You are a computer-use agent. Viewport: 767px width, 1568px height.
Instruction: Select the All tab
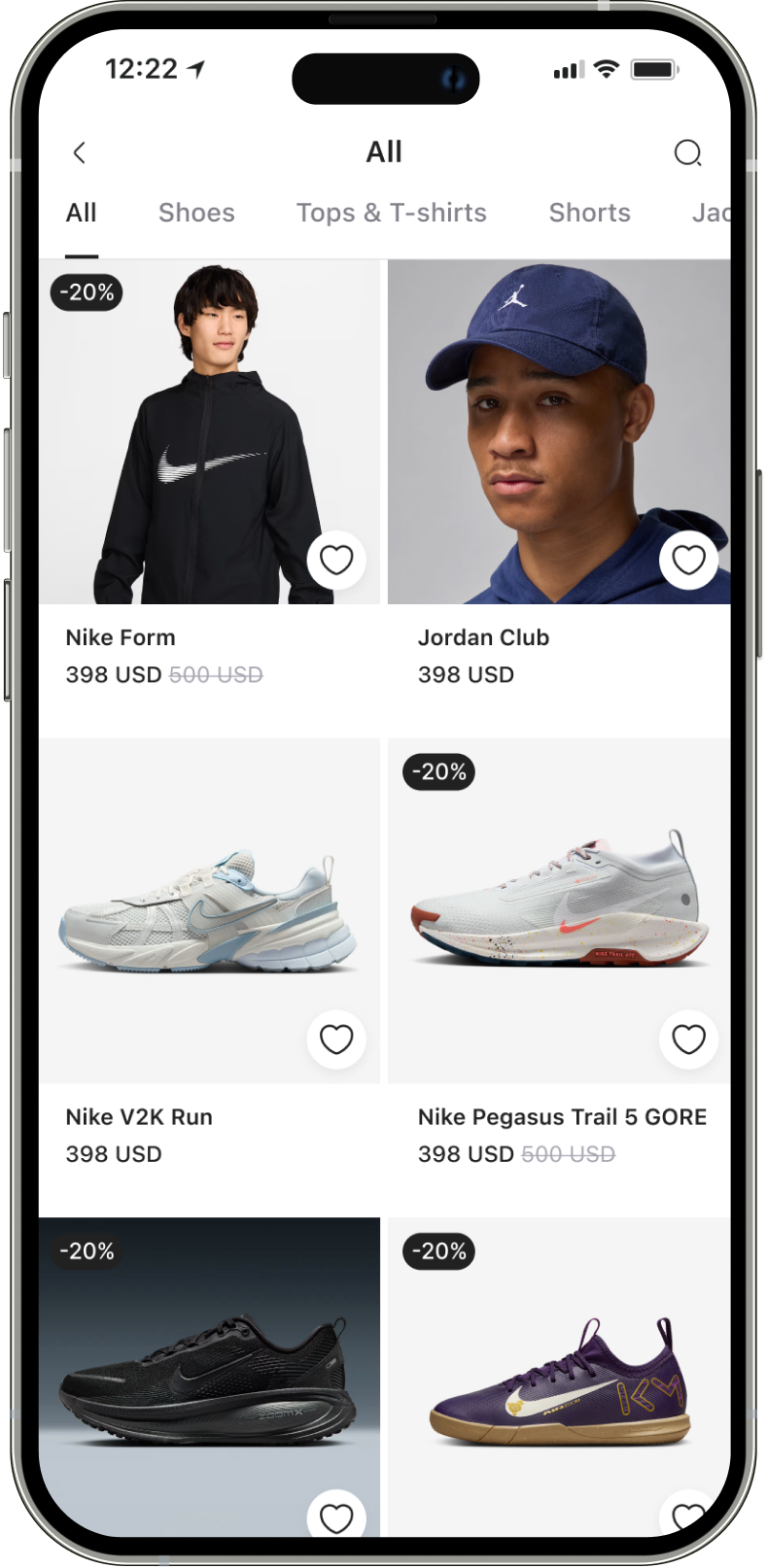point(82,213)
